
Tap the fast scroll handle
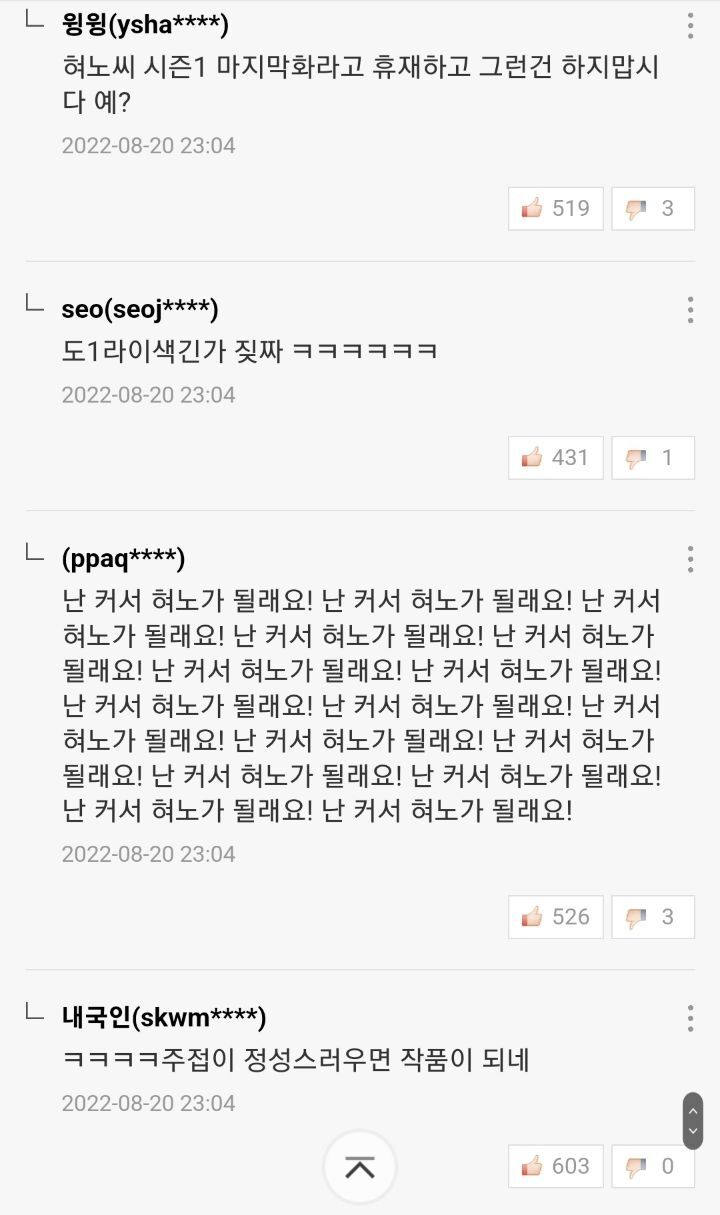692,1121
